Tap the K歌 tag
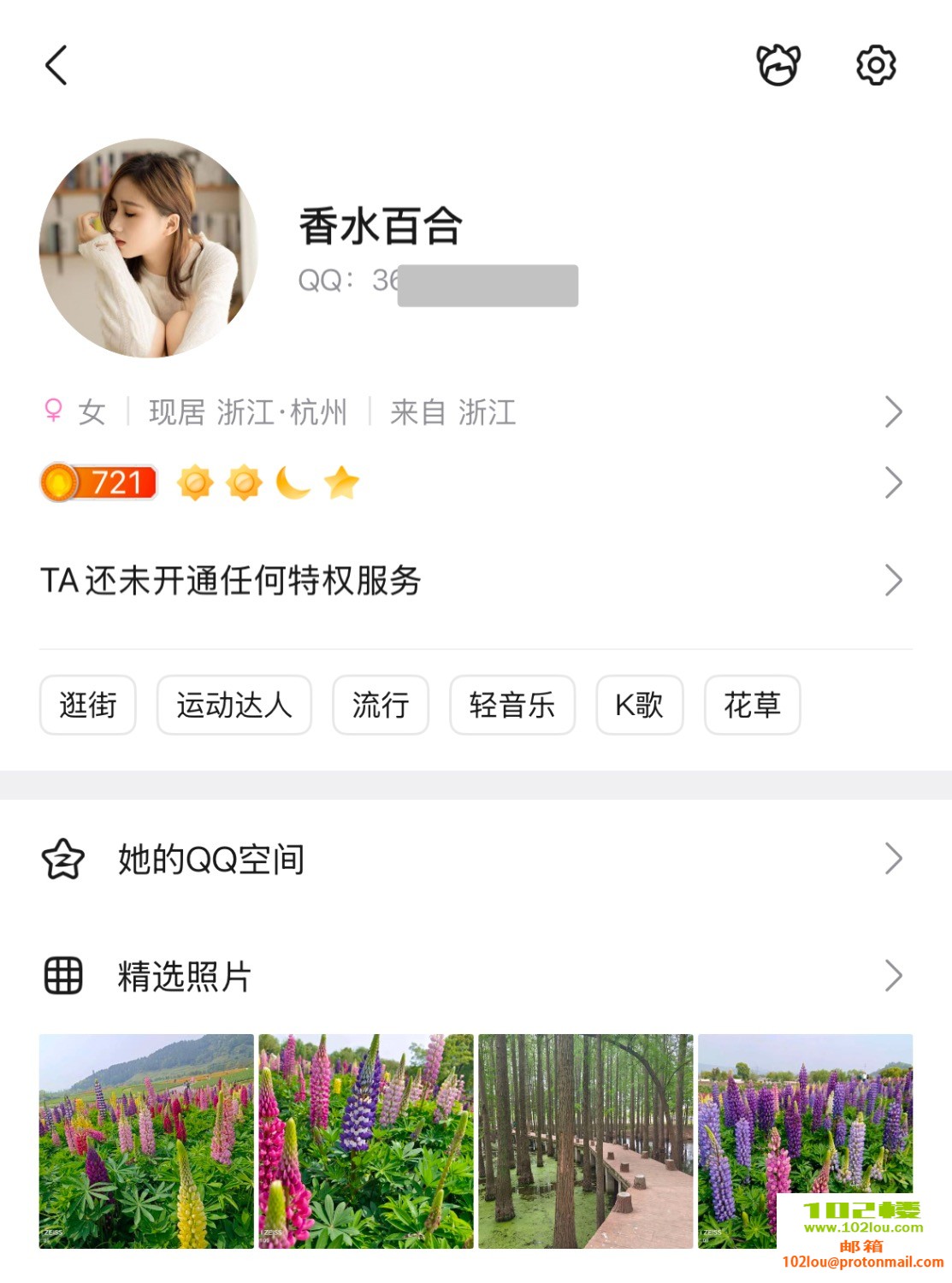Image resolution: width=952 pixels, height=1283 pixels. tap(640, 705)
